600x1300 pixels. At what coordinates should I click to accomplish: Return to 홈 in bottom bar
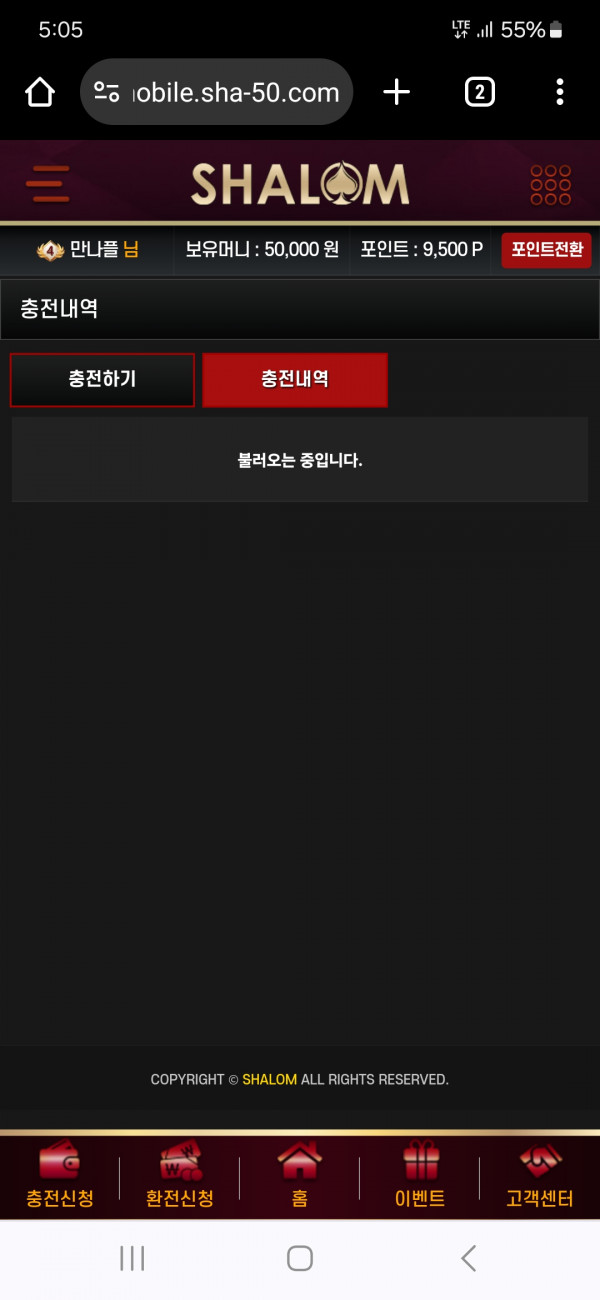pos(300,1177)
